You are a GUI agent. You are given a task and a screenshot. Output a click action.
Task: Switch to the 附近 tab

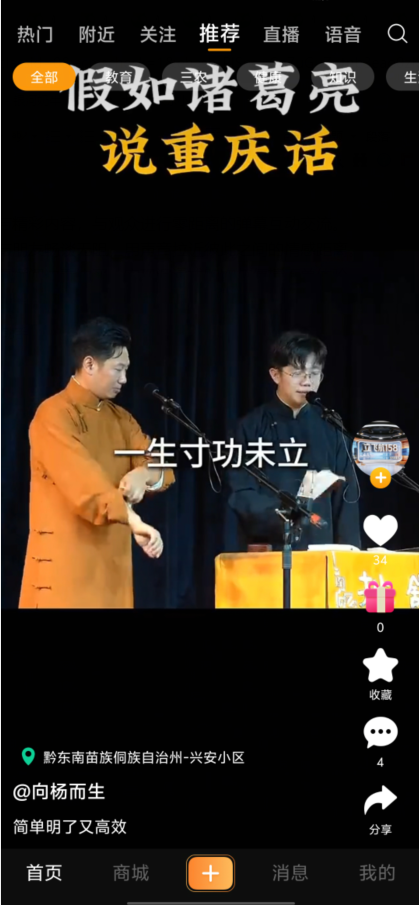97,35
